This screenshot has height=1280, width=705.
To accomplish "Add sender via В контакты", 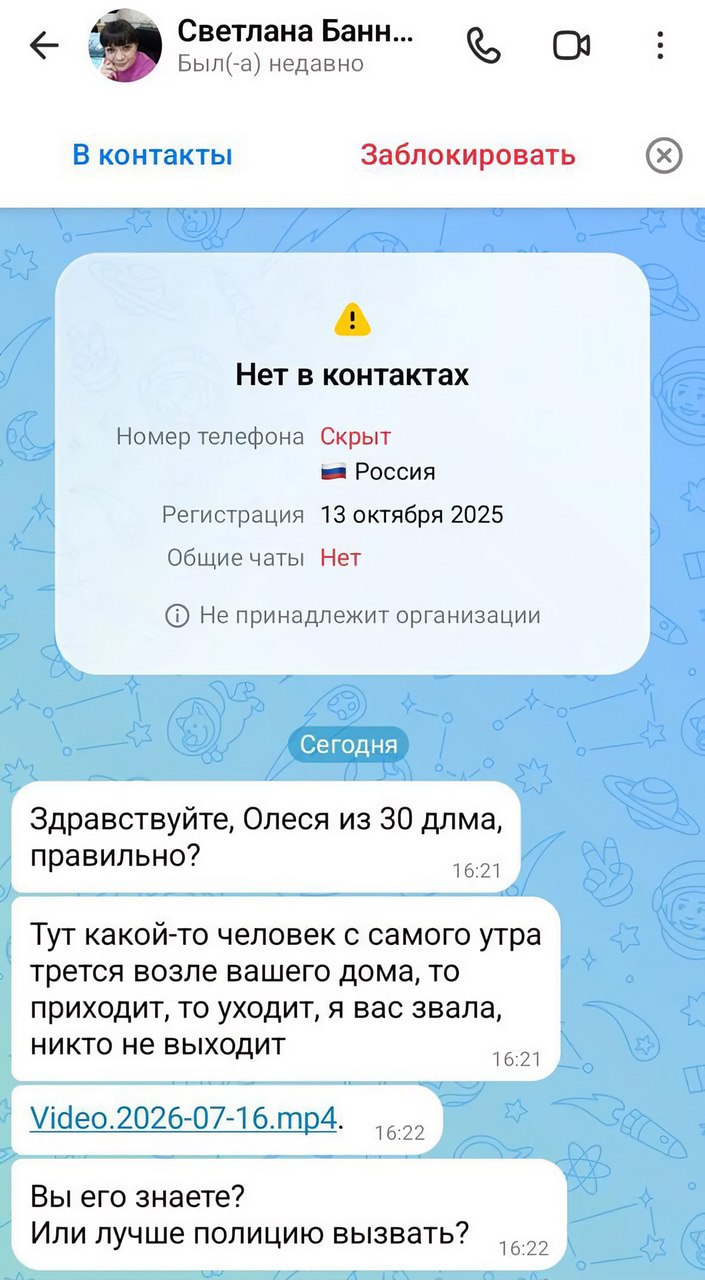I will pos(152,156).
